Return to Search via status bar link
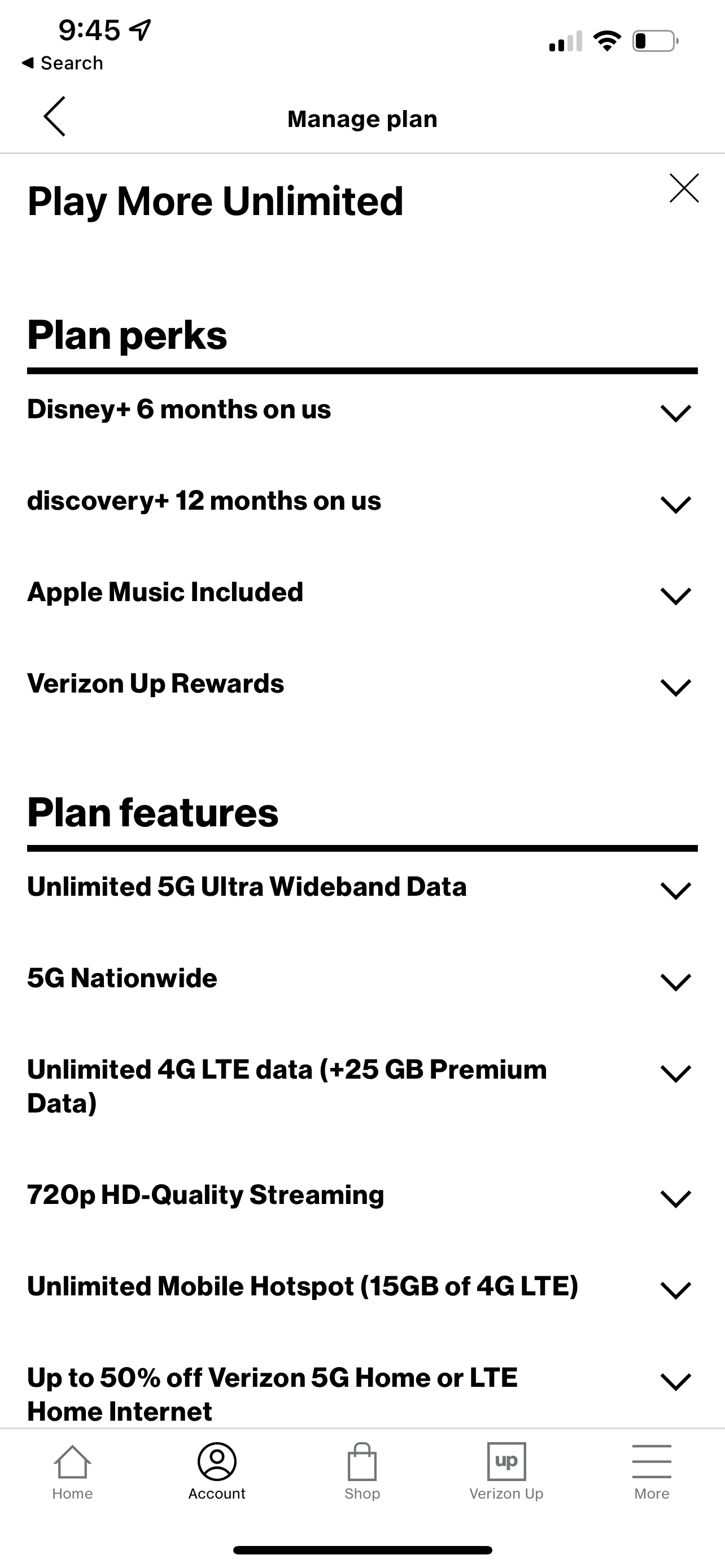The height and width of the screenshot is (1568, 725). (x=63, y=63)
